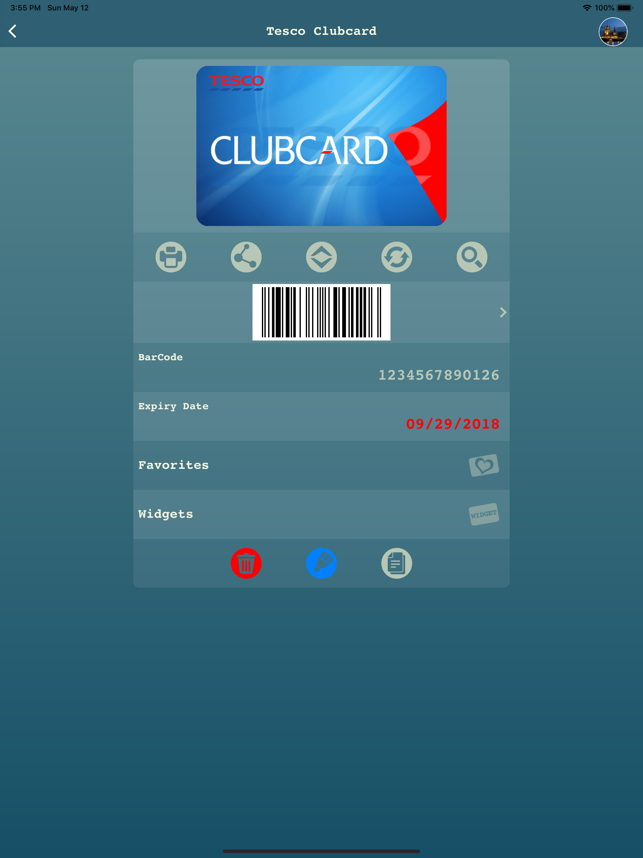The width and height of the screenshot is (643, 858).
Task: Tap the circular refresh arrows icon
Action: tap(397, 257)
